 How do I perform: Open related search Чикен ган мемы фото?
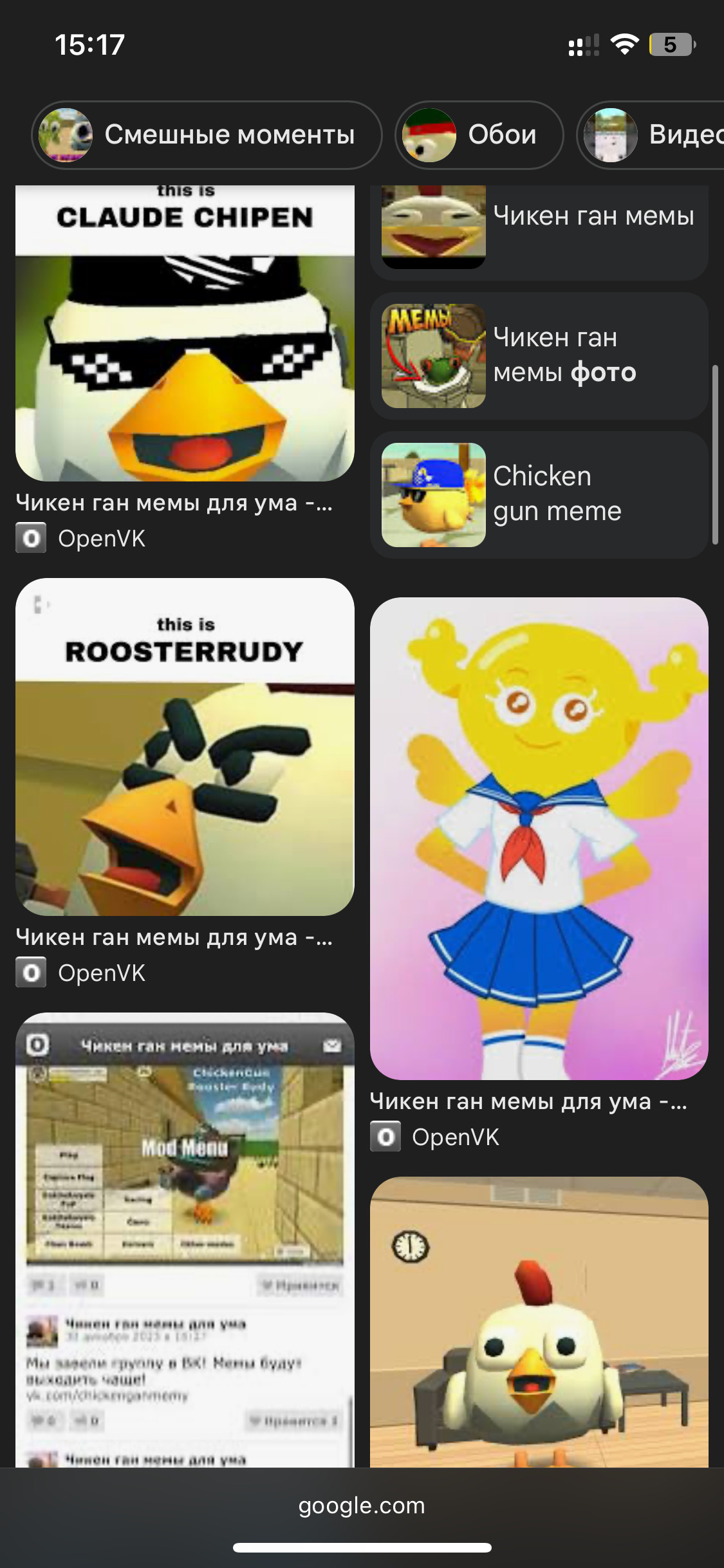point(539,356)
